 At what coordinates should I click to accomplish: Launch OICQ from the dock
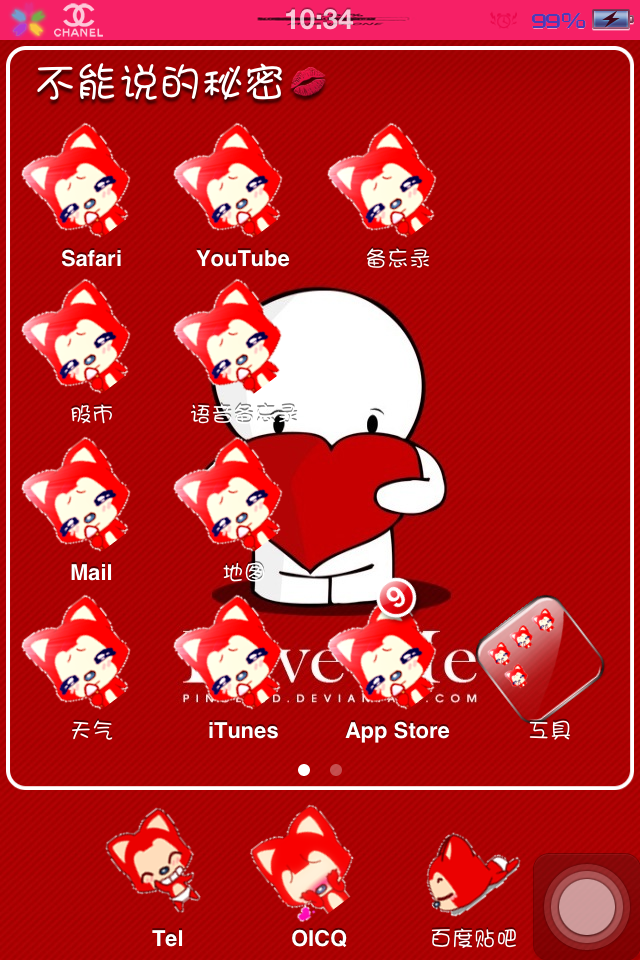305,865
